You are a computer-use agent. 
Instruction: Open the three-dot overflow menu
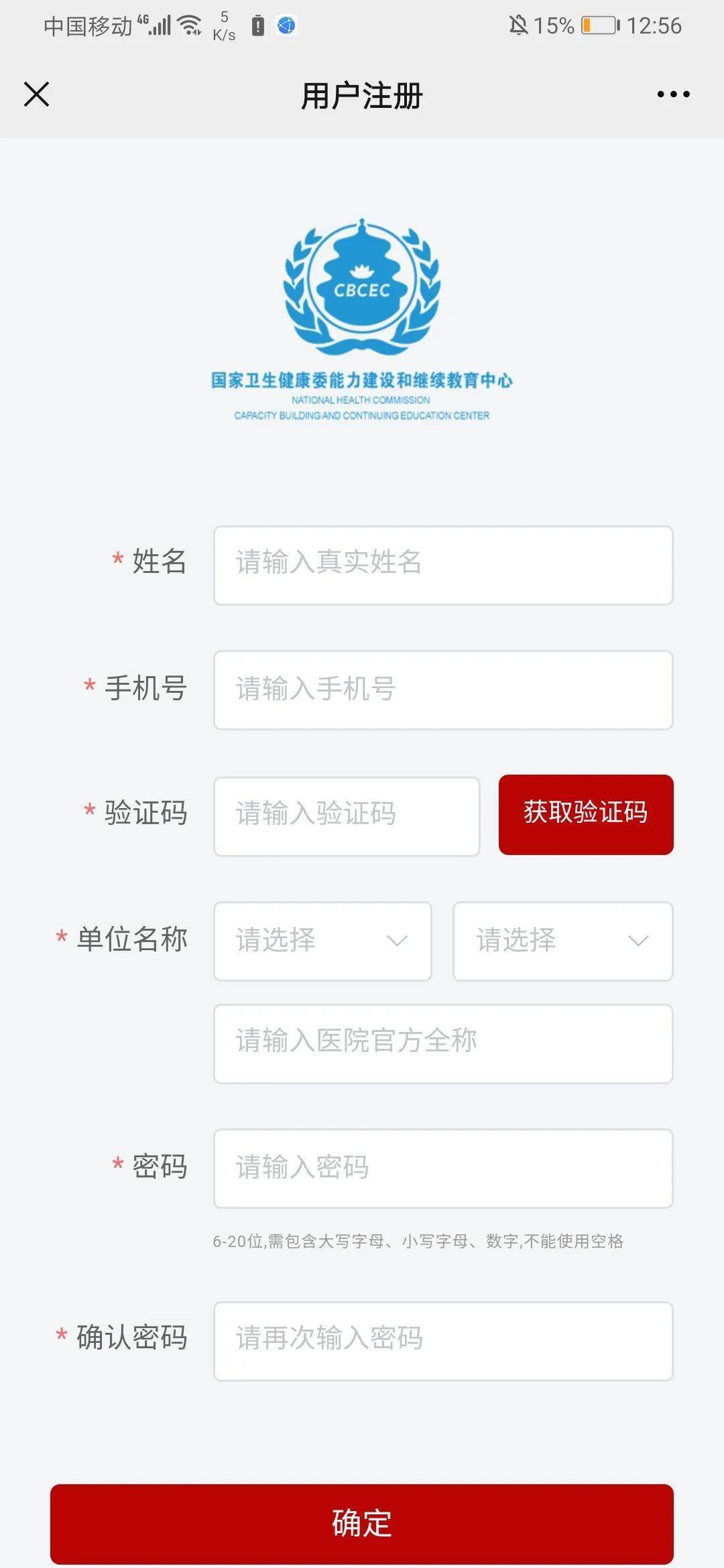[673, 94]
